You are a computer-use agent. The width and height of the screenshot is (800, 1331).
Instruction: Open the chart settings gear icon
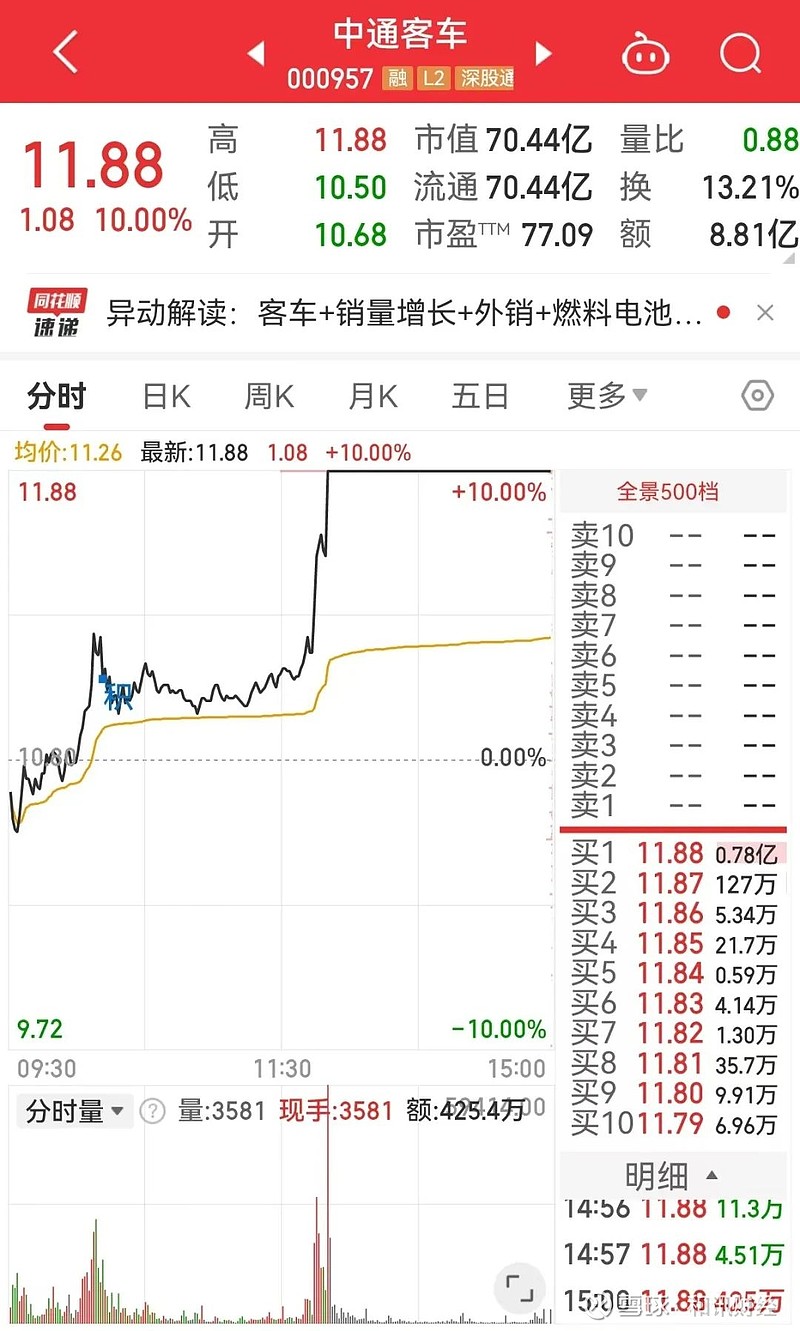(x=757, y=396)
